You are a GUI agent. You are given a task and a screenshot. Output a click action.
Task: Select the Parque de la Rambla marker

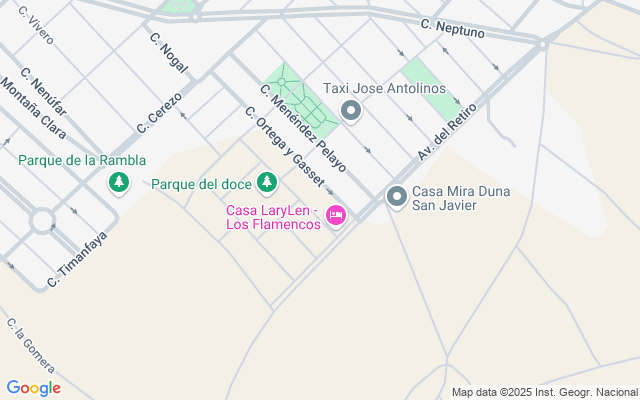[x=119, y=182]
